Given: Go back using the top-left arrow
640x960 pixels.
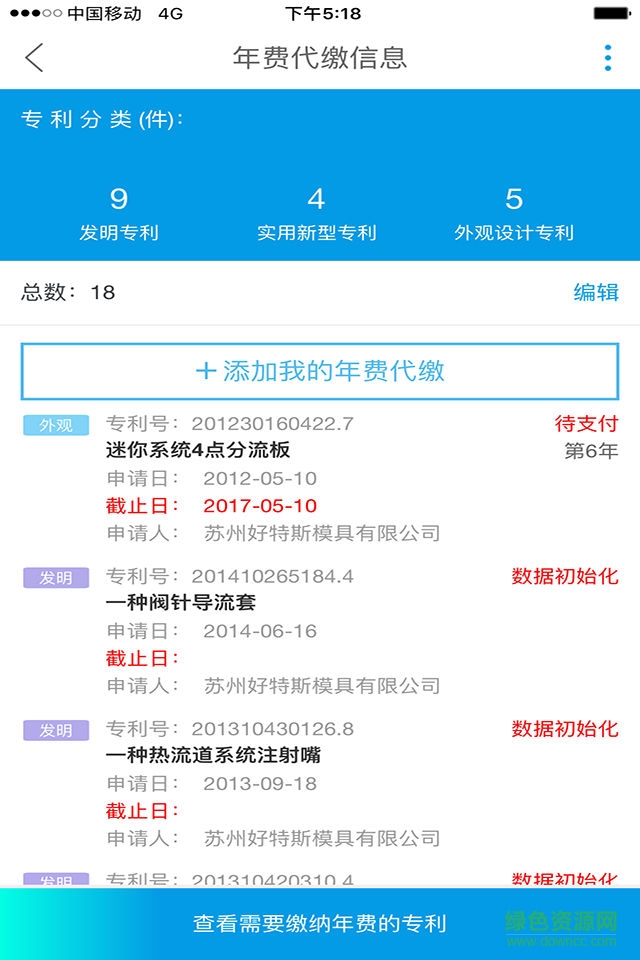Looking at the screenshot, I should tap(34, 57).
